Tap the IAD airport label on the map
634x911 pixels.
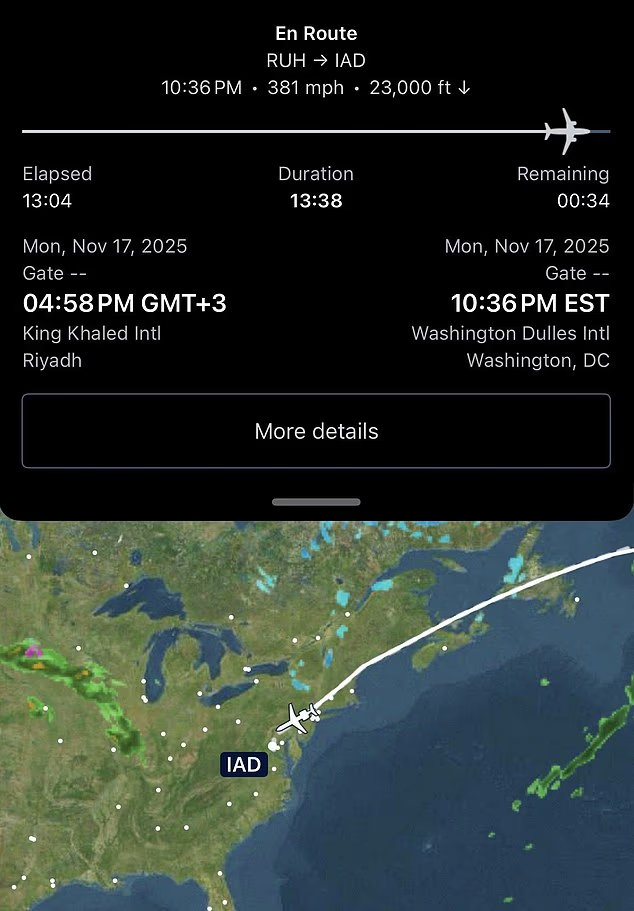[244, 765]
